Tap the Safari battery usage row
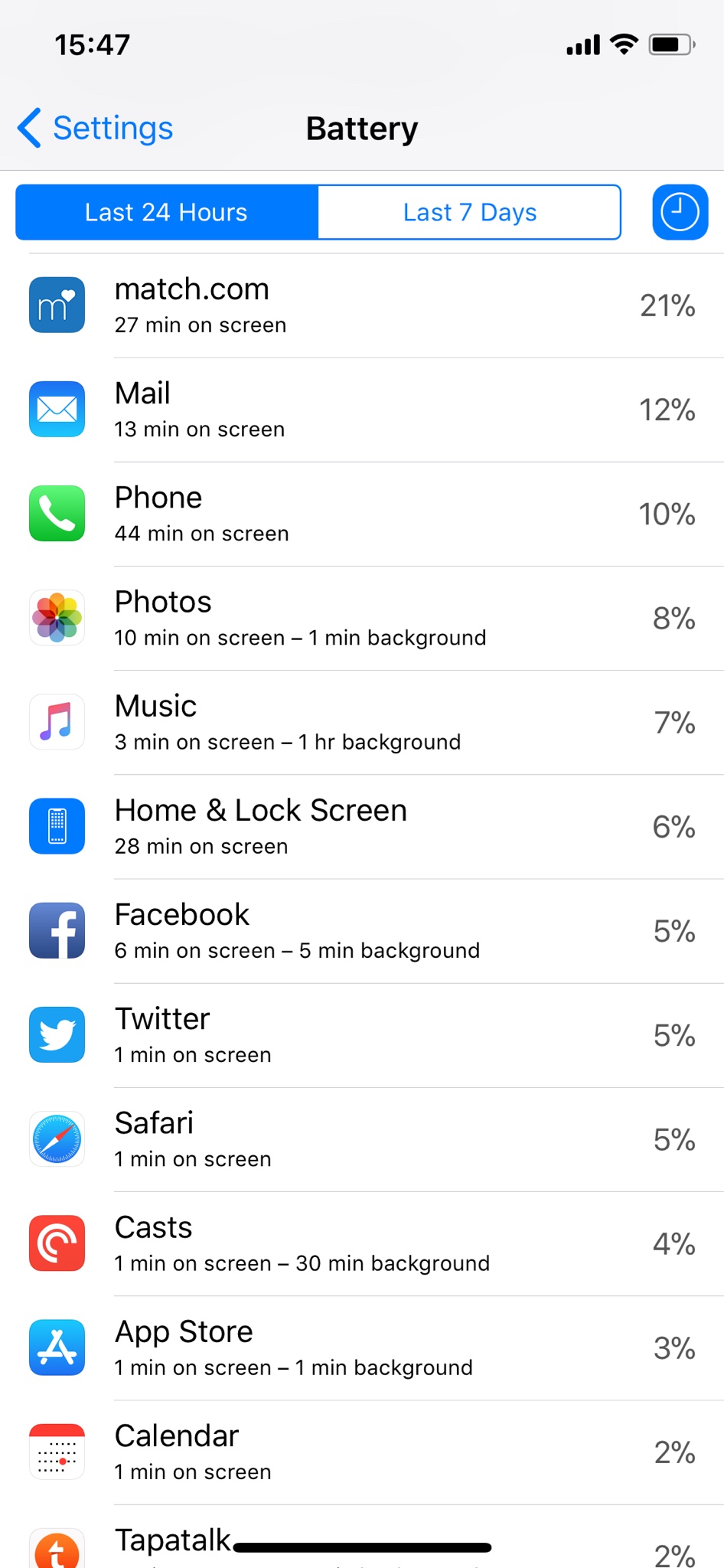This screenshot has width=724, height=1568. click(362, 1138)
